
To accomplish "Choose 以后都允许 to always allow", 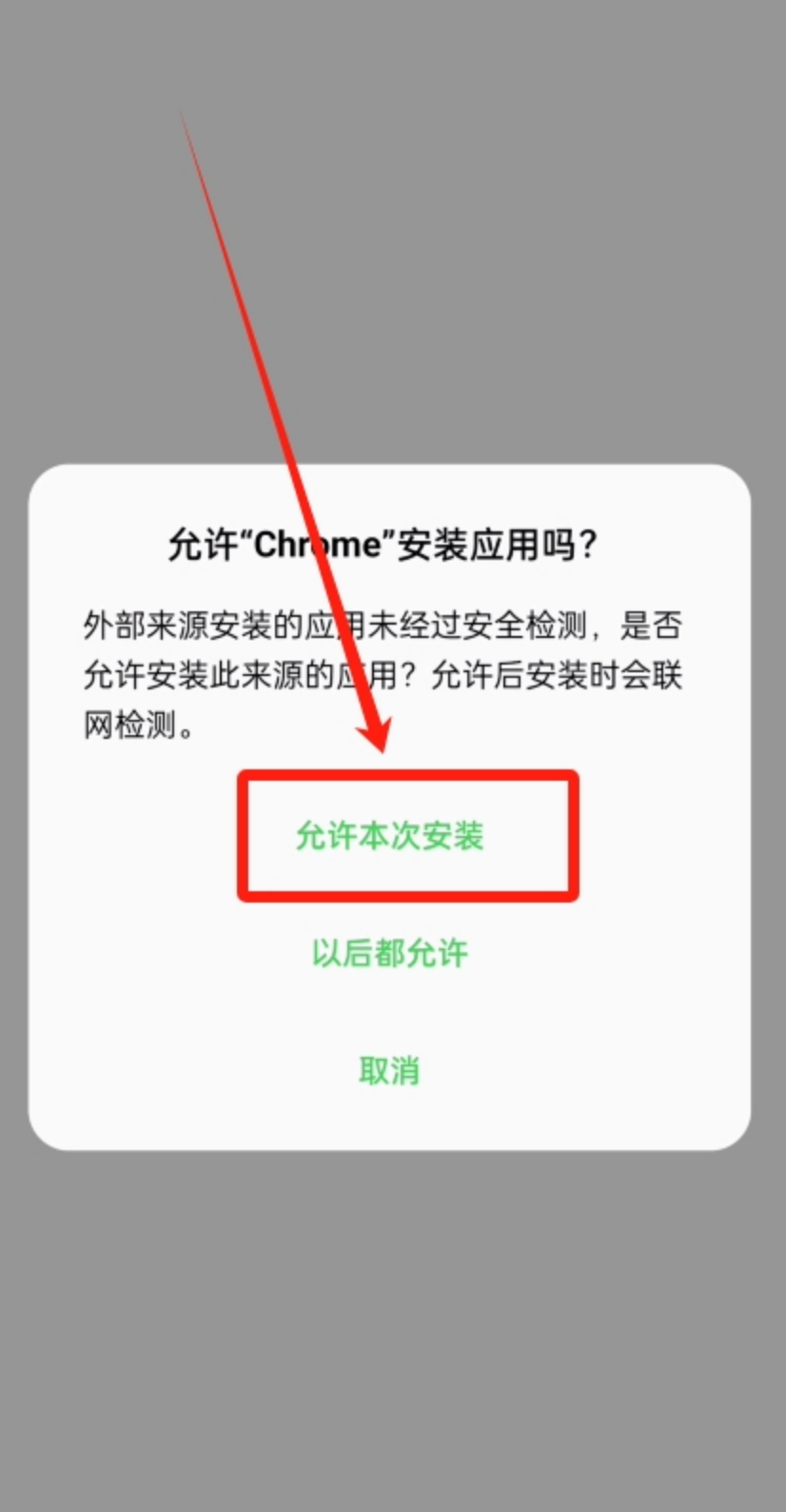I will 390,953.
